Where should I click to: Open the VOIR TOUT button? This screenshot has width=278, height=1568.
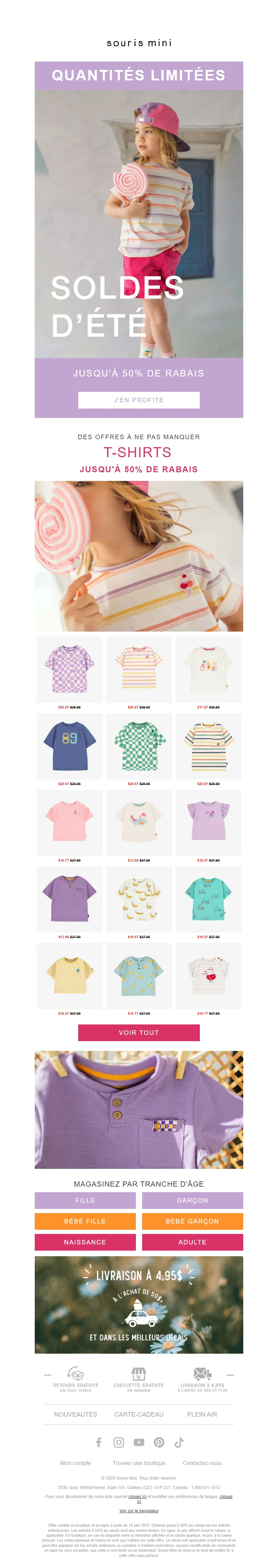click(139, 1032)
